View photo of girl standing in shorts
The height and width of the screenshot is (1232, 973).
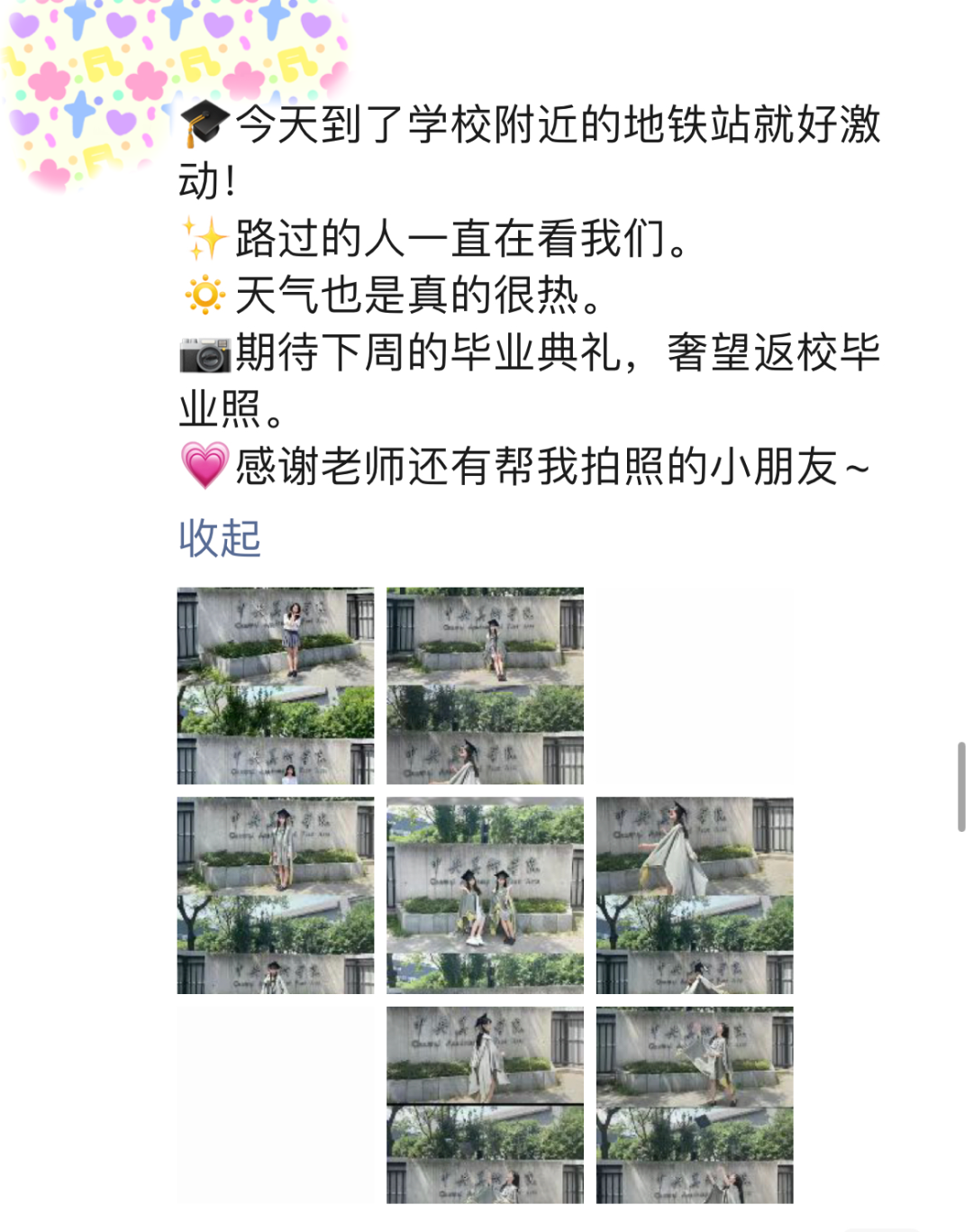(x=275, y=685)
